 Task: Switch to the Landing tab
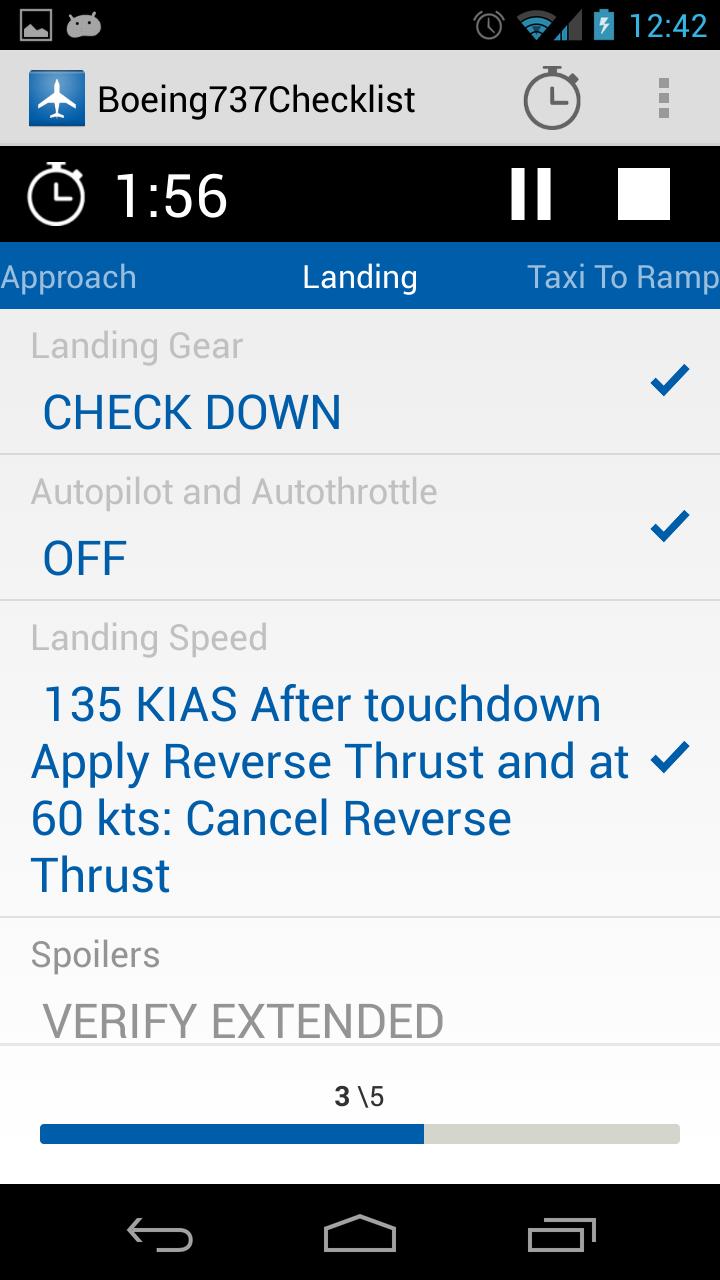(359, 277)
